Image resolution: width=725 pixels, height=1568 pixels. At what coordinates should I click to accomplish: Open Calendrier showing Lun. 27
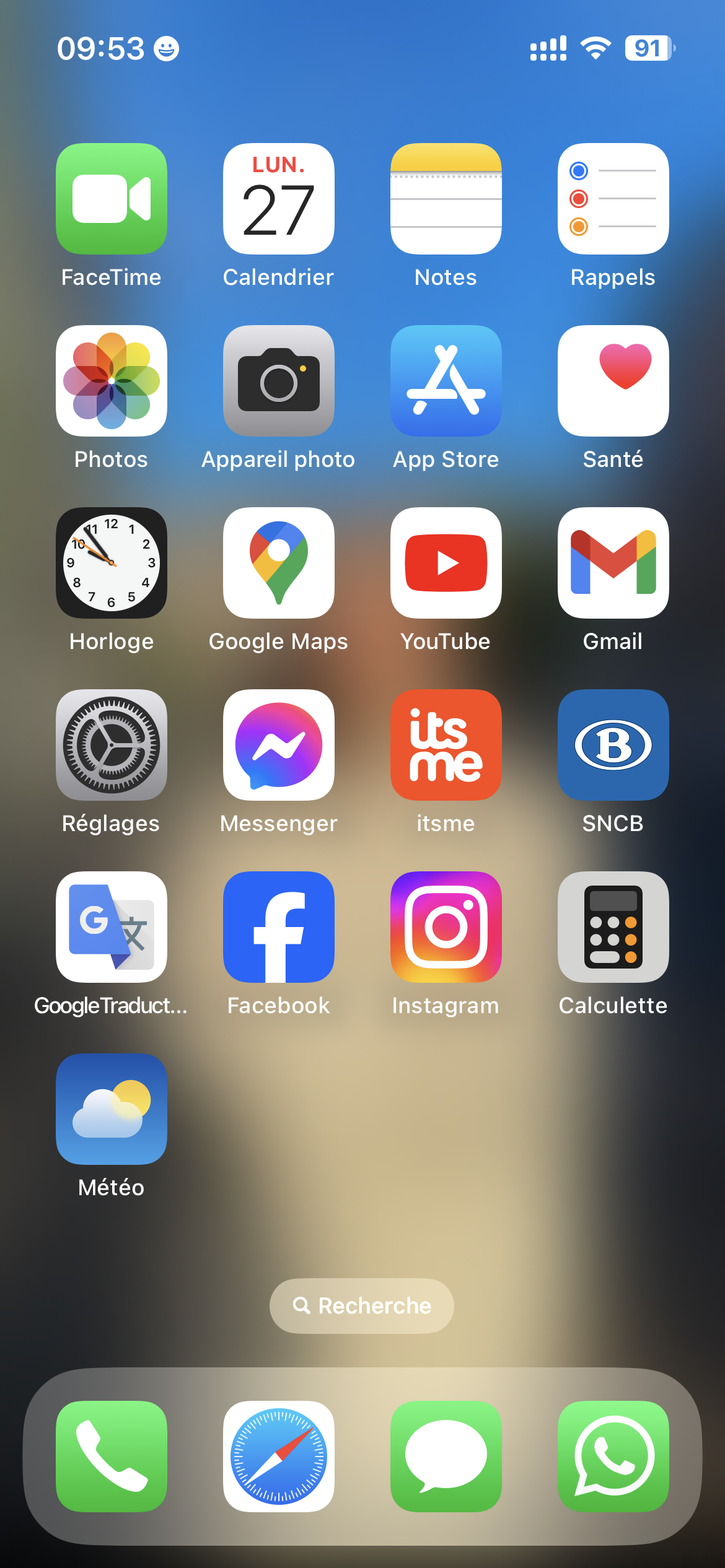pos(279,199)
